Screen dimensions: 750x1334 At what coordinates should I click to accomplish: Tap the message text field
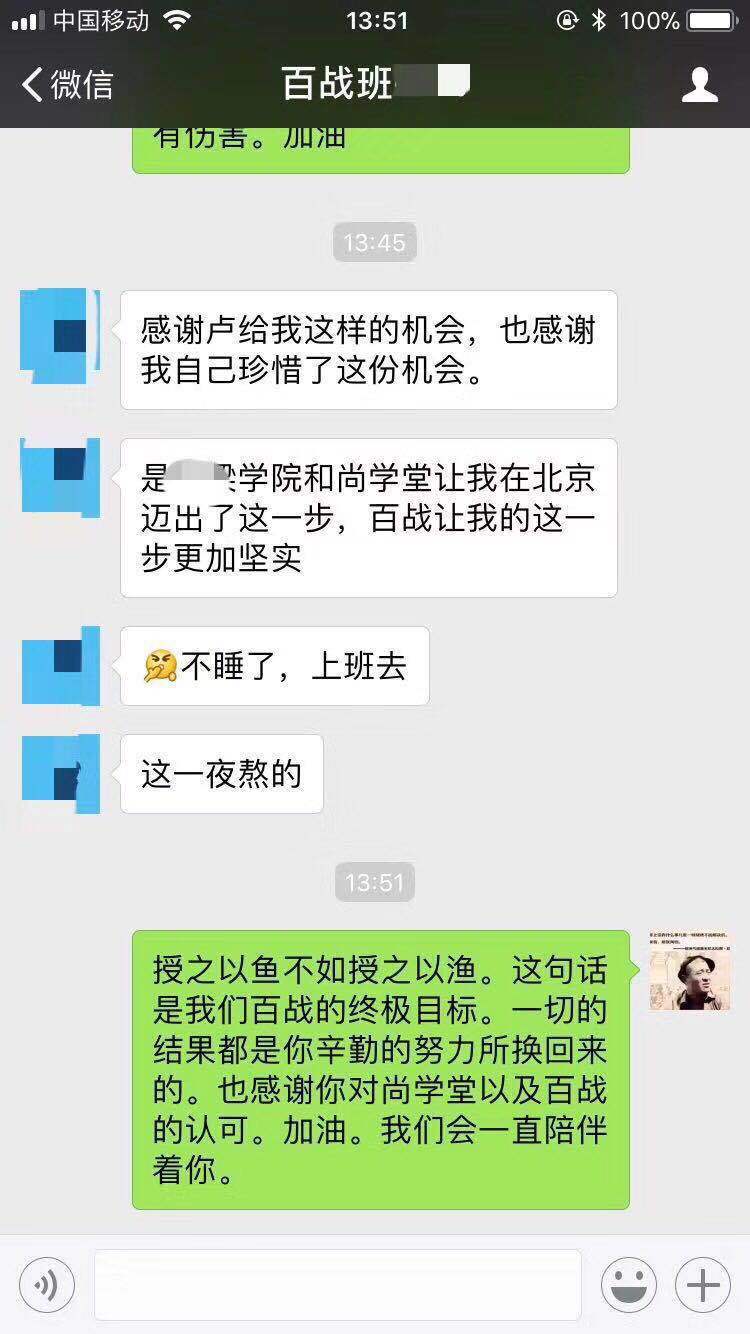click(338, 1284)
